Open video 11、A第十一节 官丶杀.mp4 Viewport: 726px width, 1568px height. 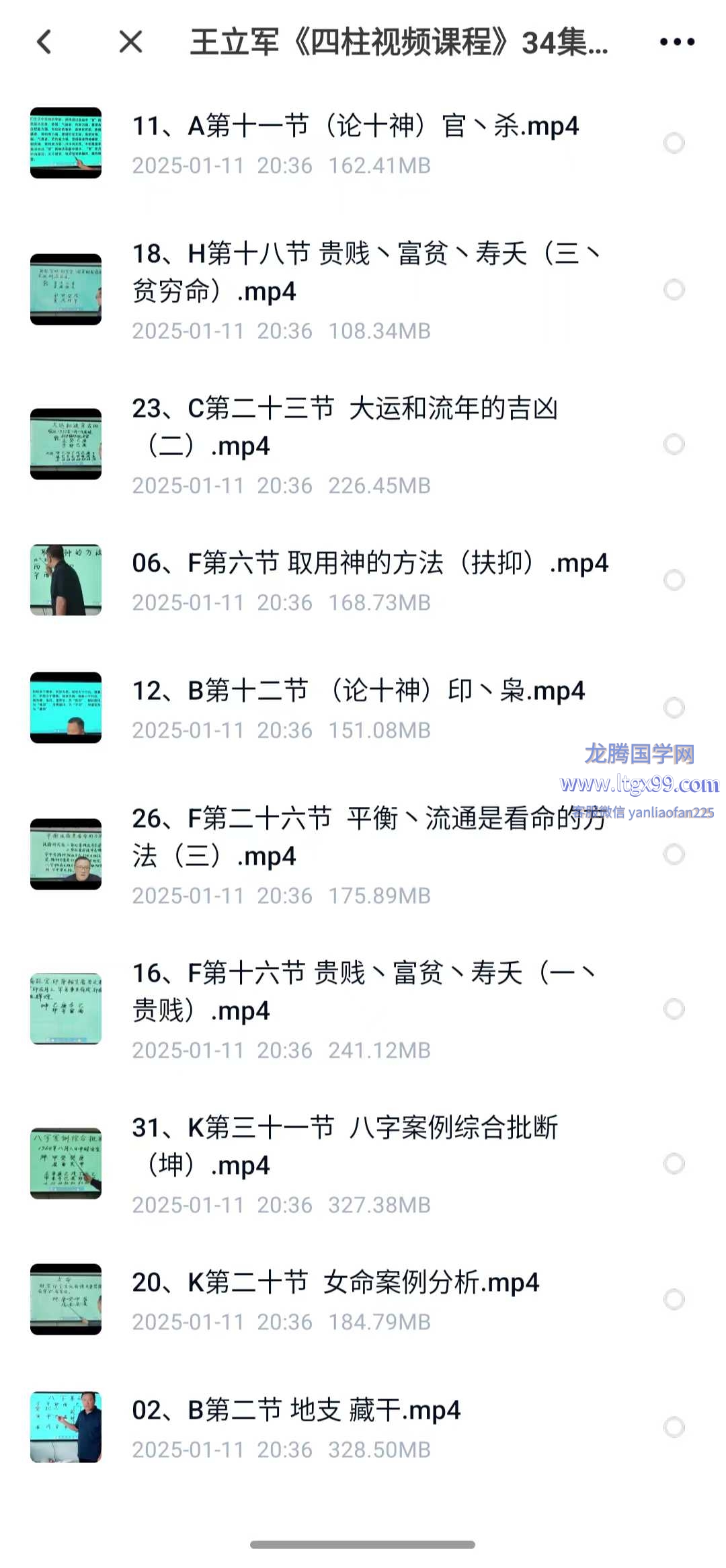[355, 126]
